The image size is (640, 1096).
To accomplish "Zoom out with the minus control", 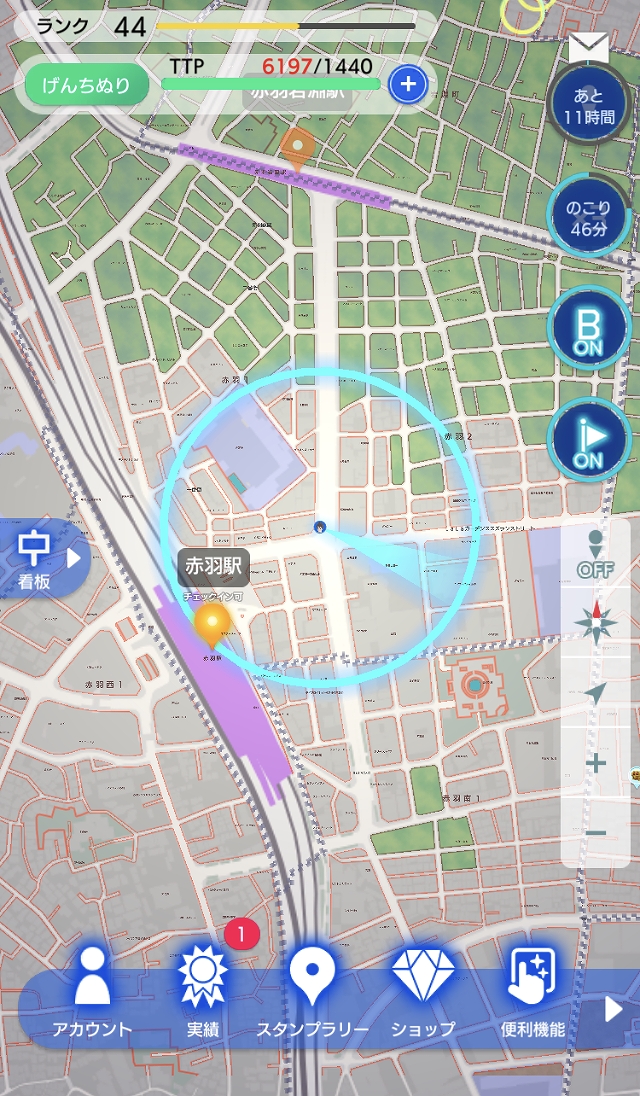I will point(595,832).
